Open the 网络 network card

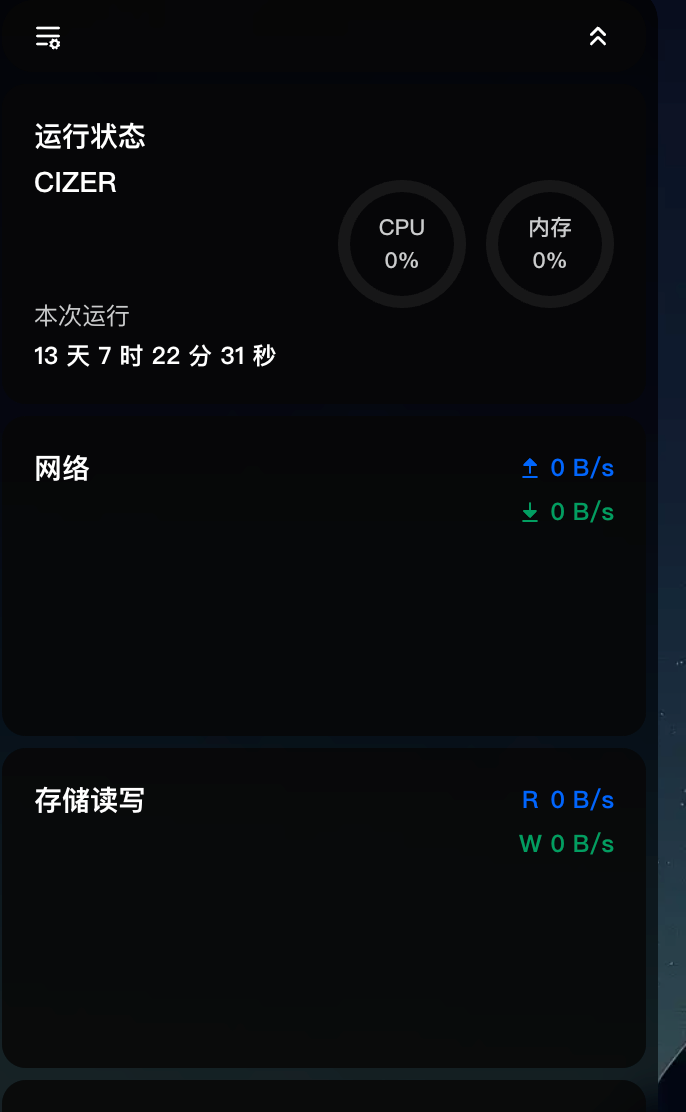click(324, 576)
